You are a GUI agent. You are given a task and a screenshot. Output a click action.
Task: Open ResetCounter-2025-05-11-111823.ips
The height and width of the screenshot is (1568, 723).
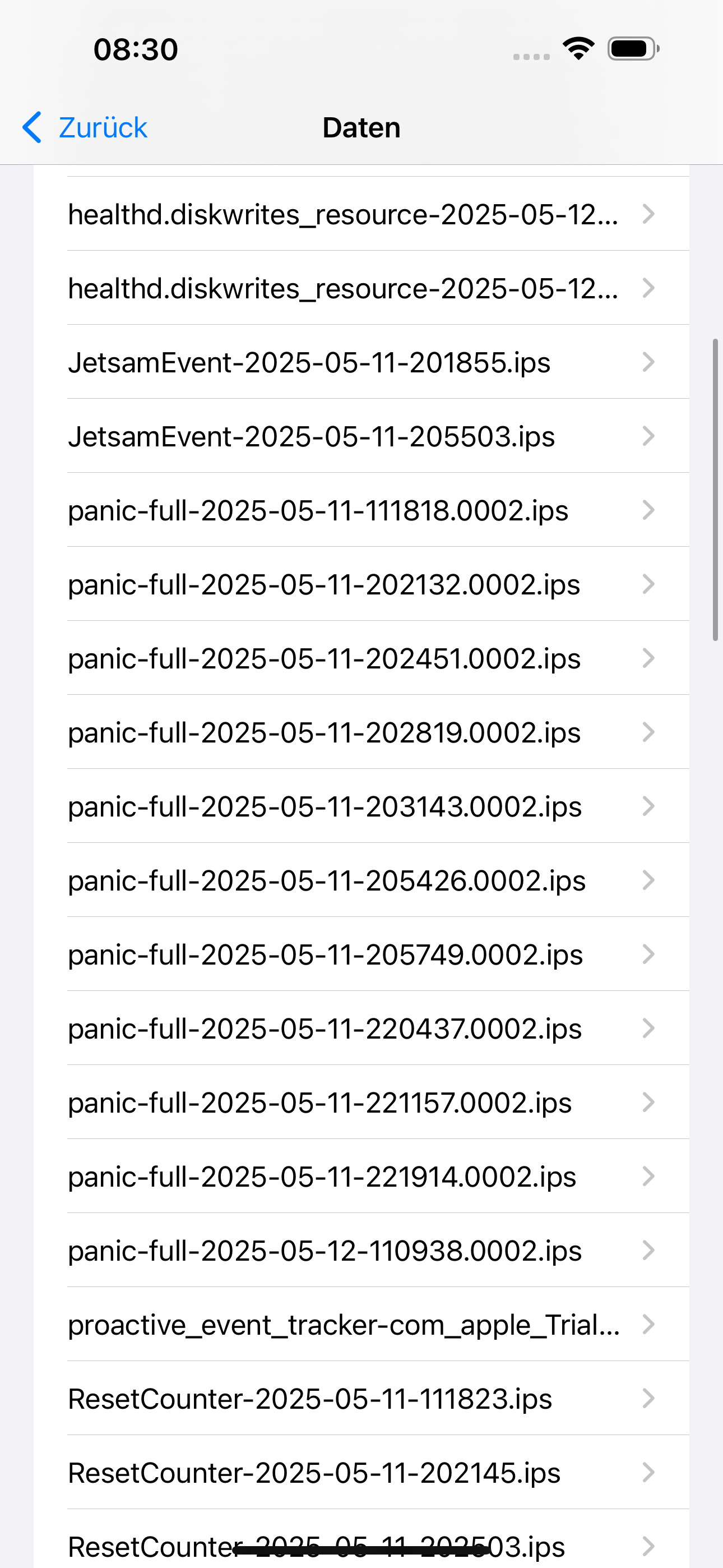(x=361, y=1399)
